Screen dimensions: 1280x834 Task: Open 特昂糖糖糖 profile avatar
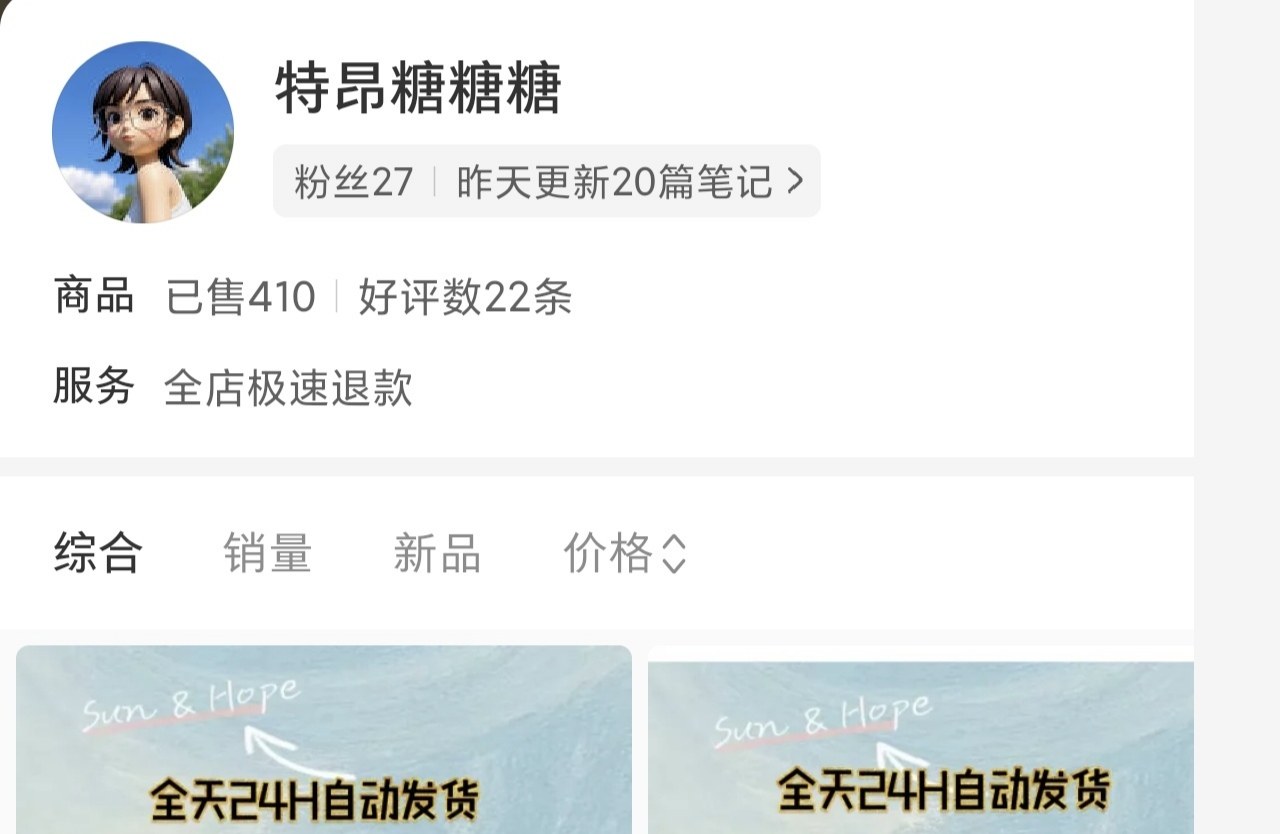pyautogui.click(x=143, y=132)
